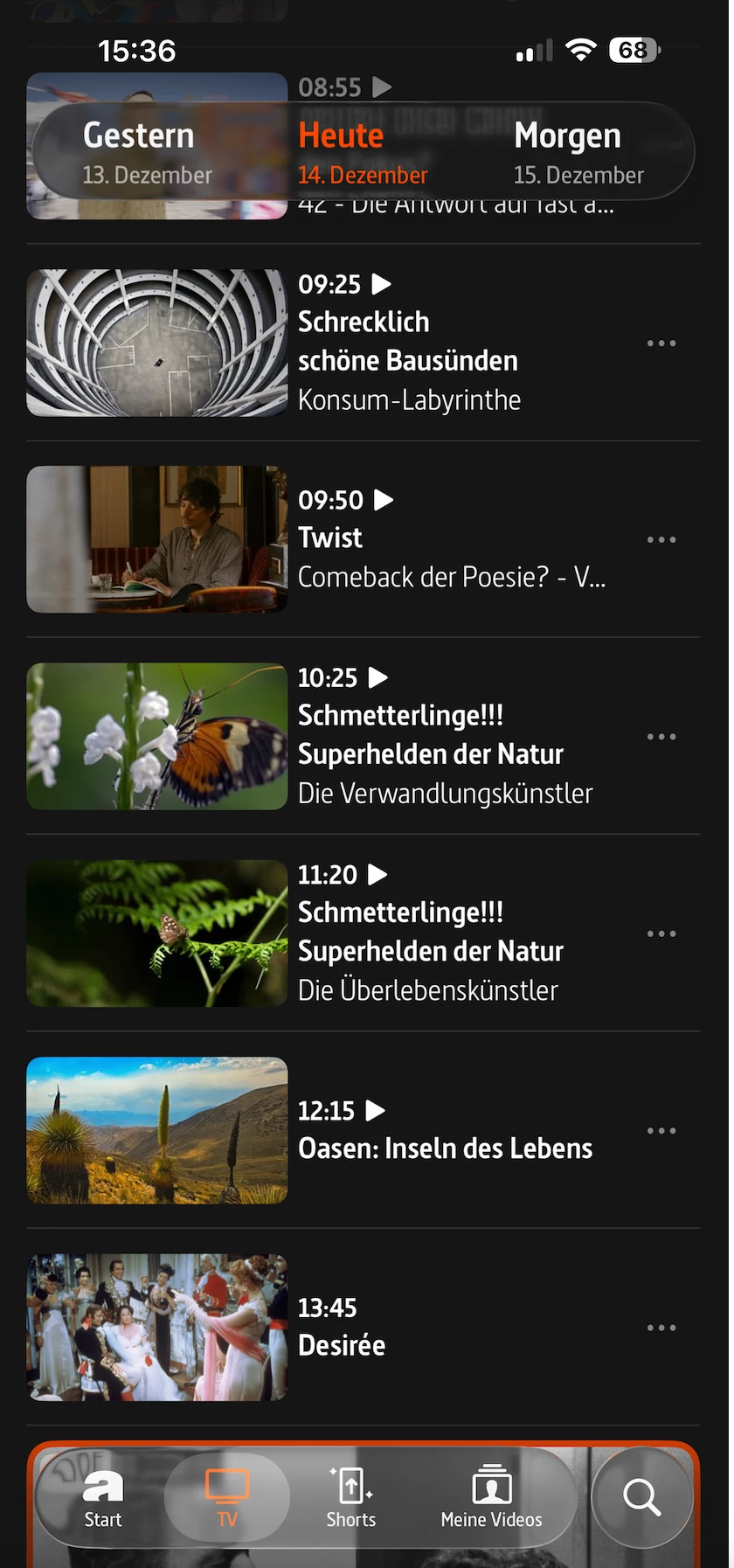Tap the TV tab
This screenshot has width=734, height=1568.
coord(227,1498)
